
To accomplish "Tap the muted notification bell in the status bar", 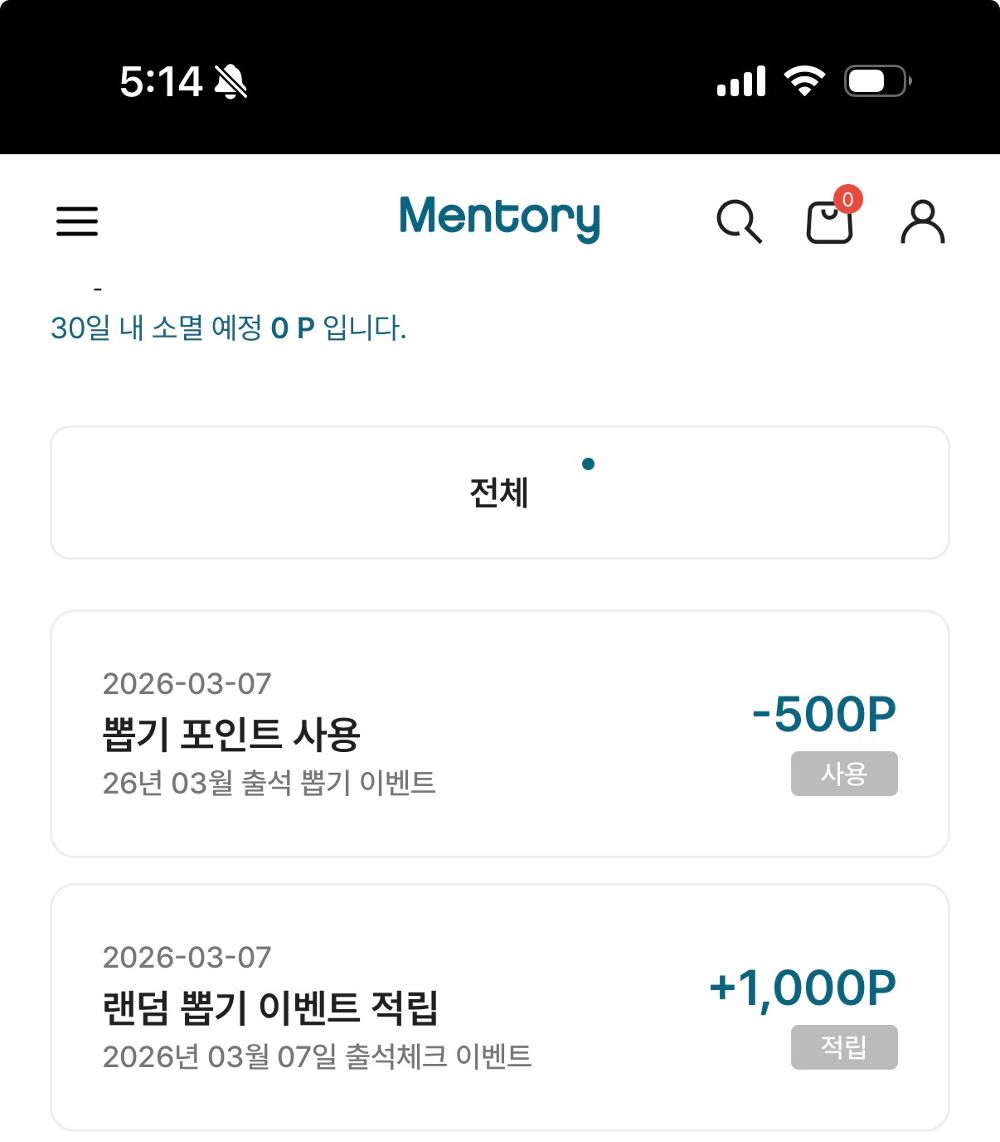I will (228, 83).
